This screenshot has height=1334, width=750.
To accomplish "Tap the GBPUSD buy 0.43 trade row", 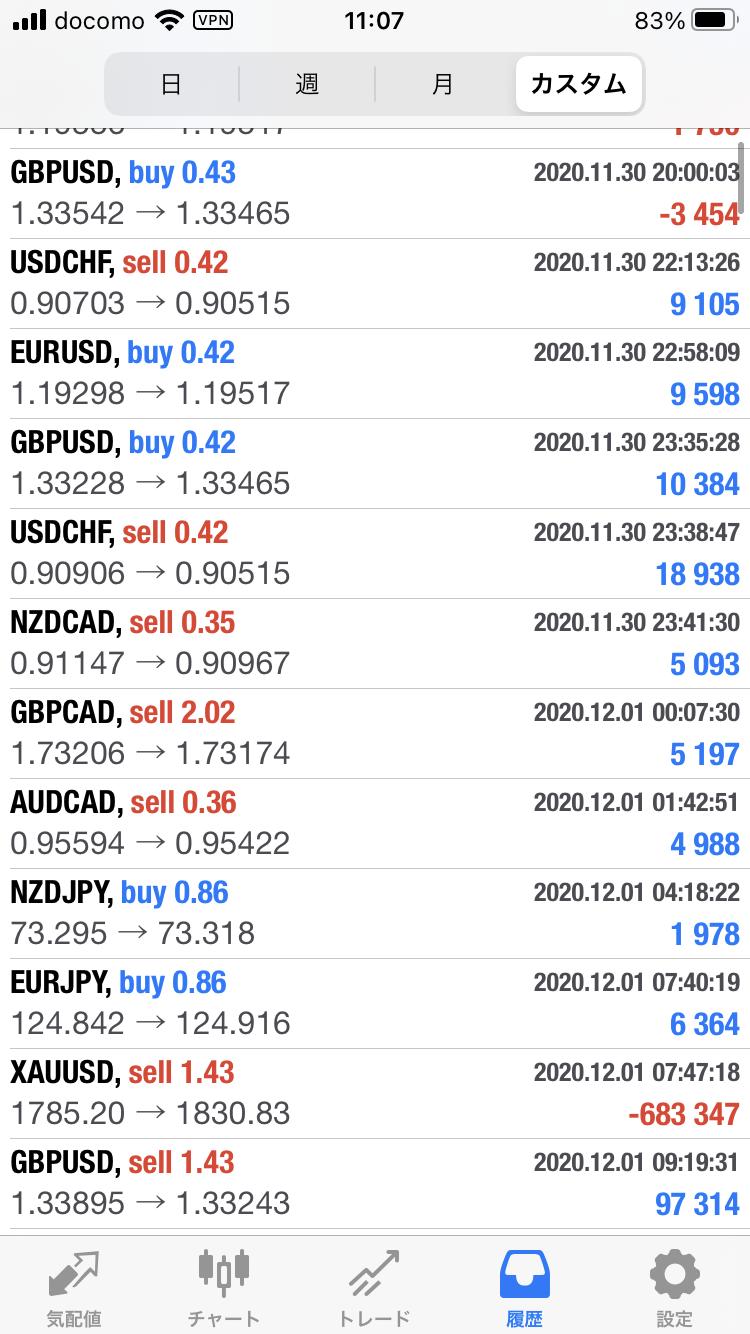I will coord(375,193).
